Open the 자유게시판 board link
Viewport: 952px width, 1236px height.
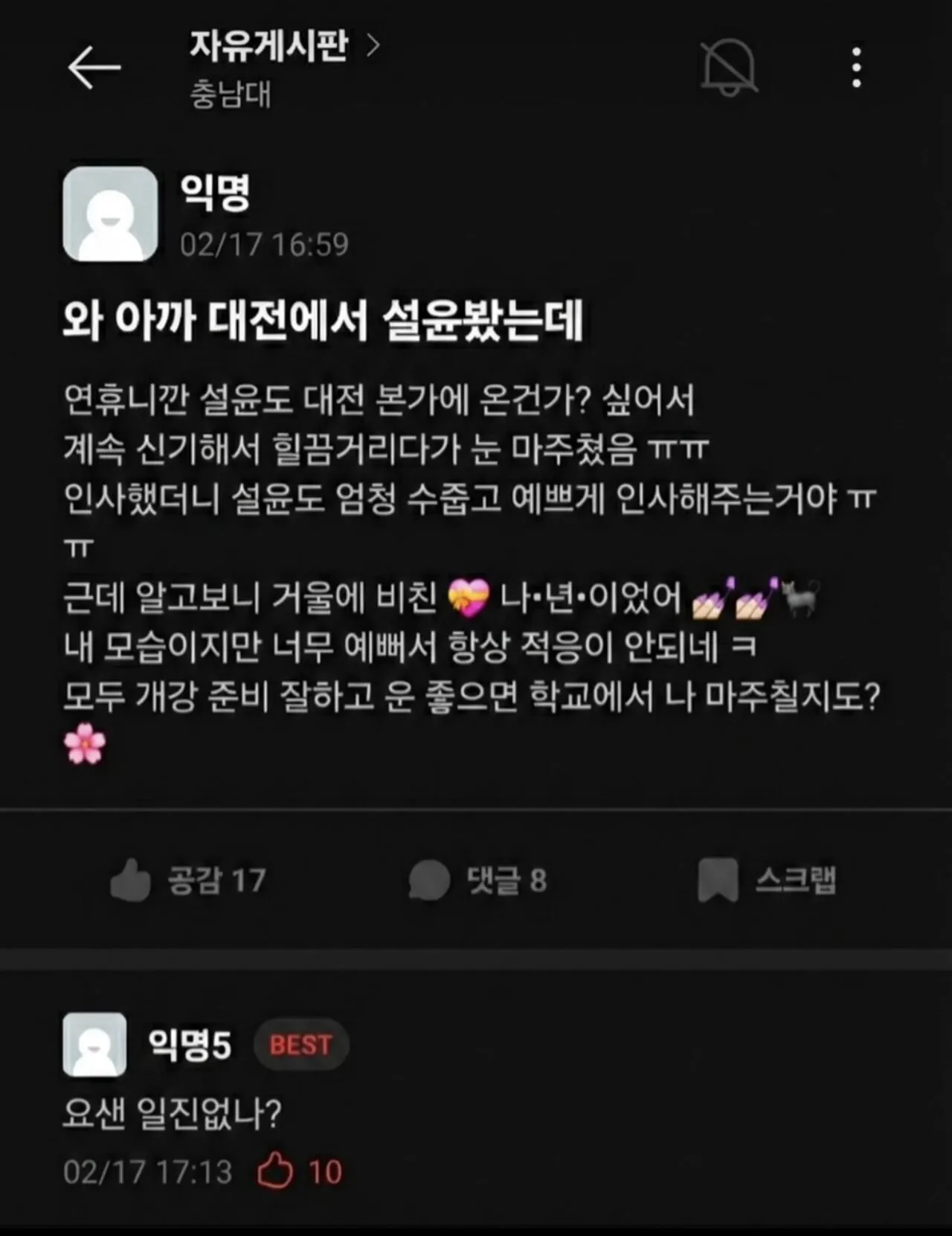coord(283,46)
